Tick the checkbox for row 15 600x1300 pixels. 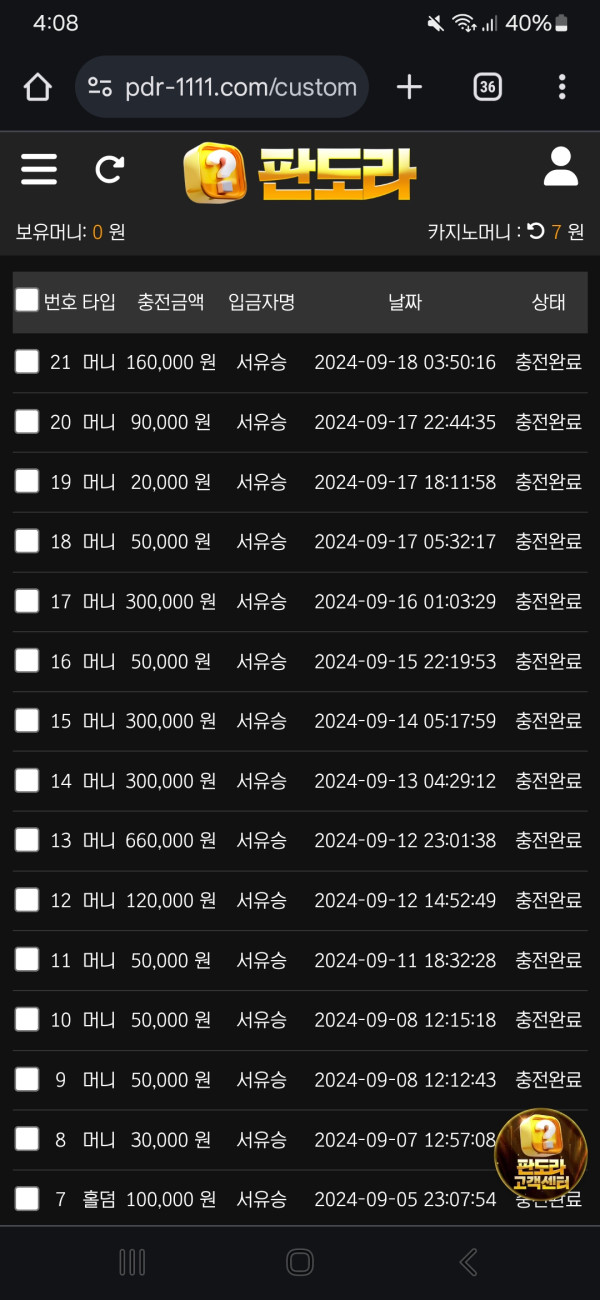[27, 721]
